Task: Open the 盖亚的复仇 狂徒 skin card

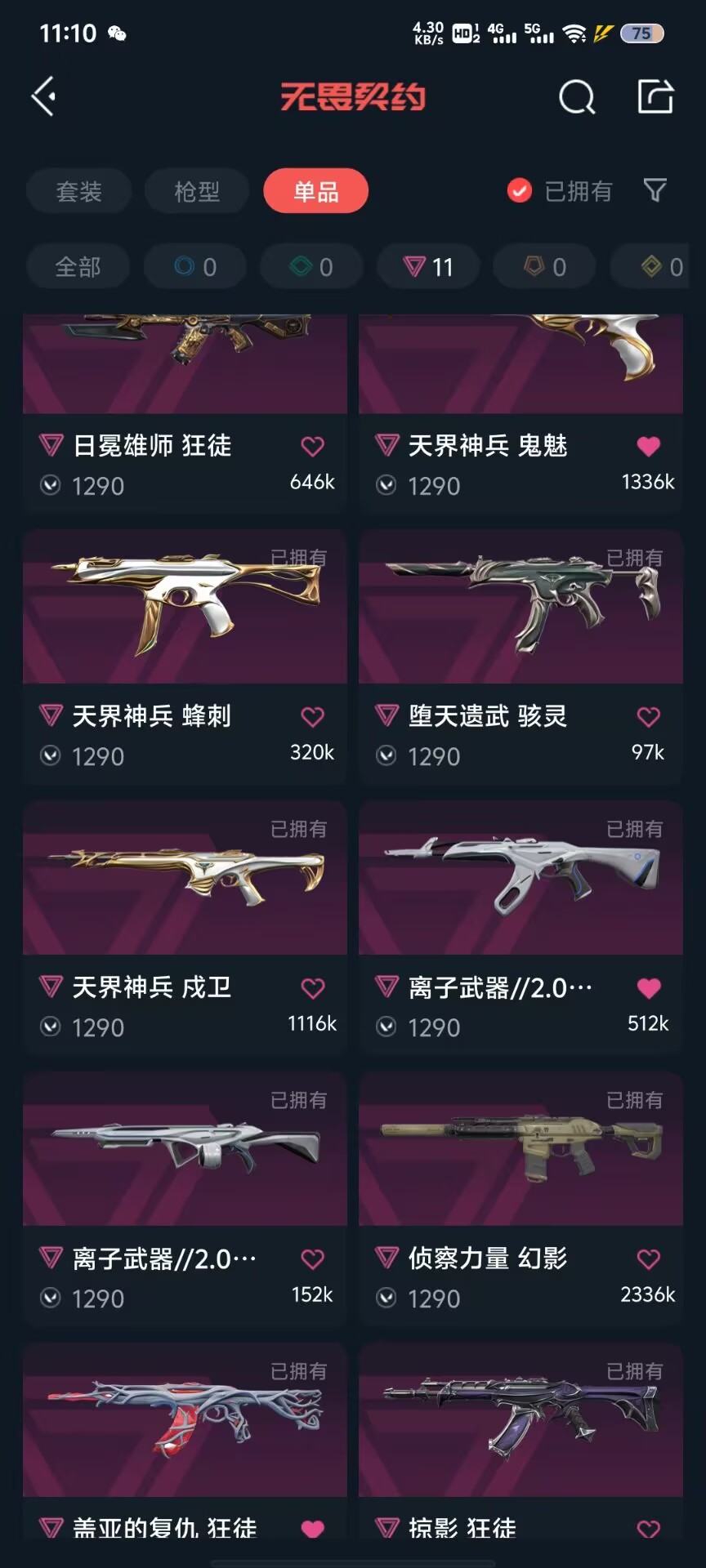Action: pos(185,1442)
